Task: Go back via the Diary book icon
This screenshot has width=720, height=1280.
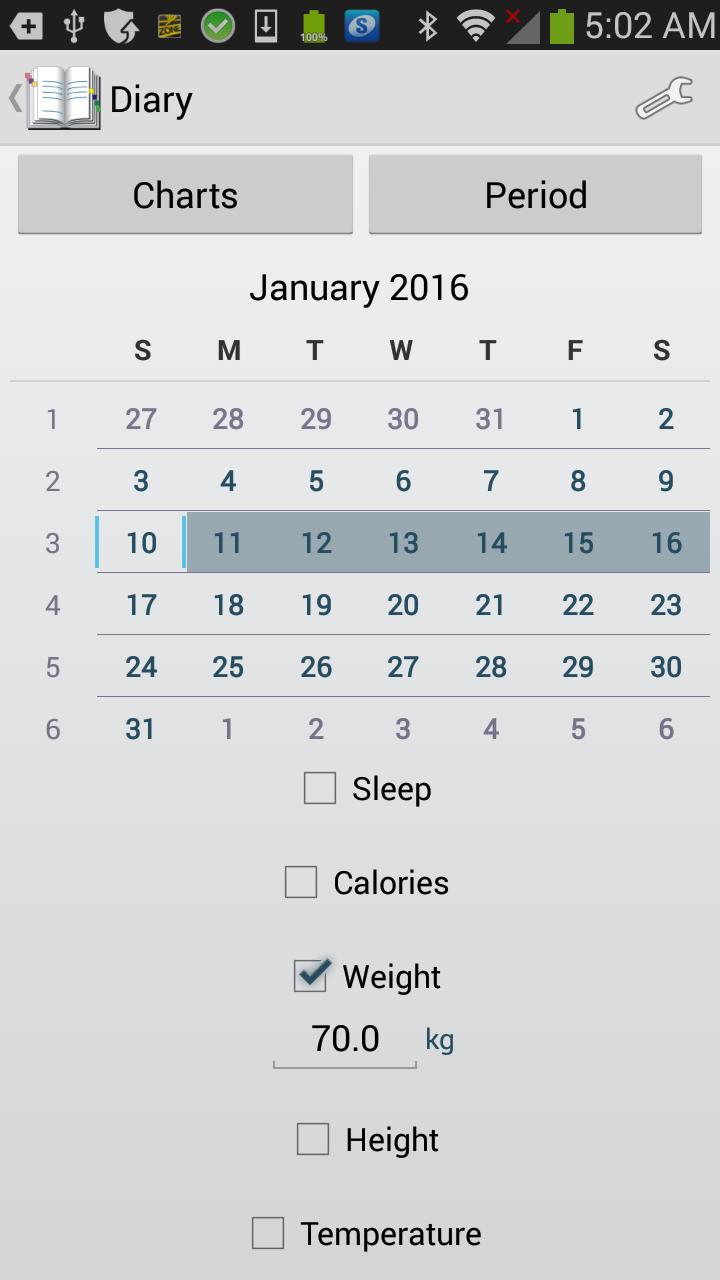Action: tap(62, 99)
